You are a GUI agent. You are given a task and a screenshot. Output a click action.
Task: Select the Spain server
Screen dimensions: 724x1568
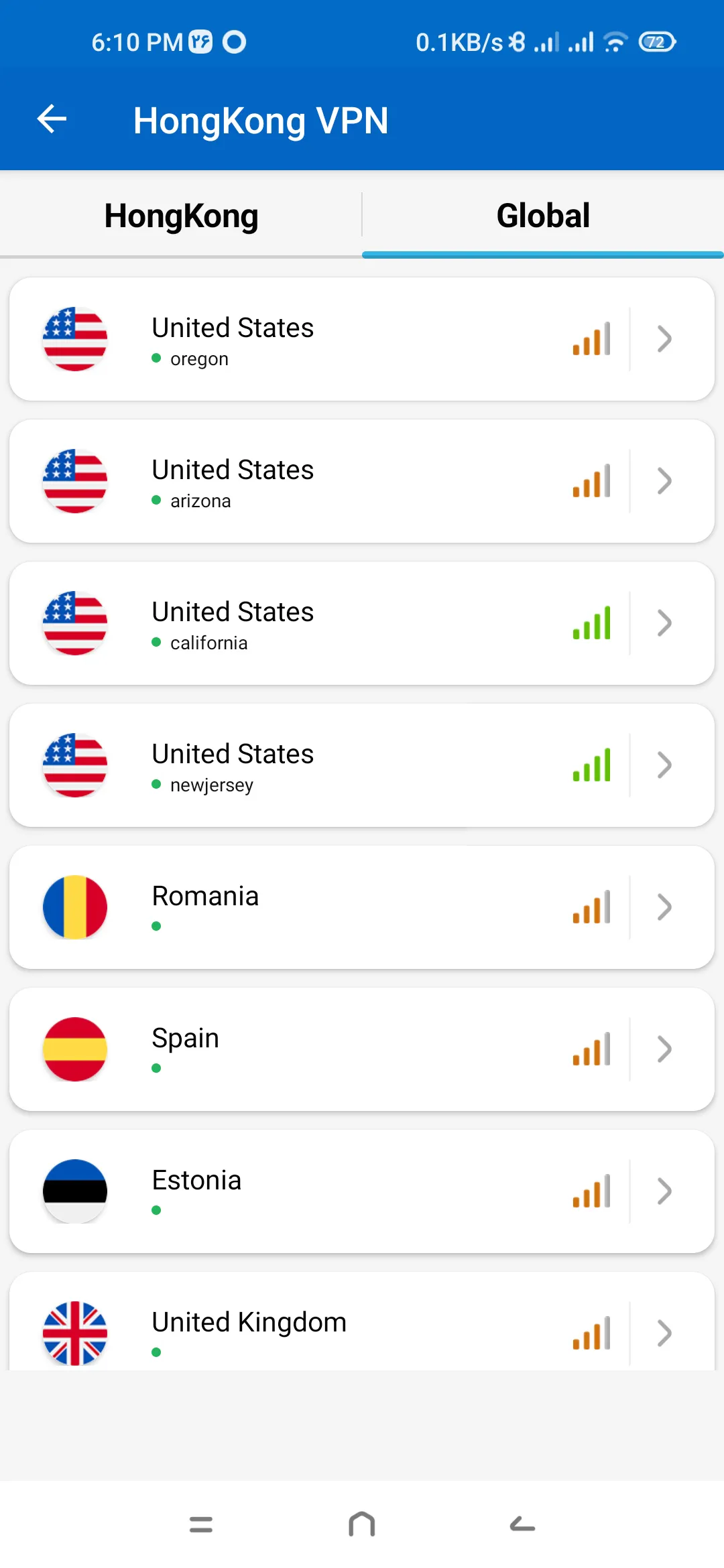pyautogui.click(x=362, y=1049)
